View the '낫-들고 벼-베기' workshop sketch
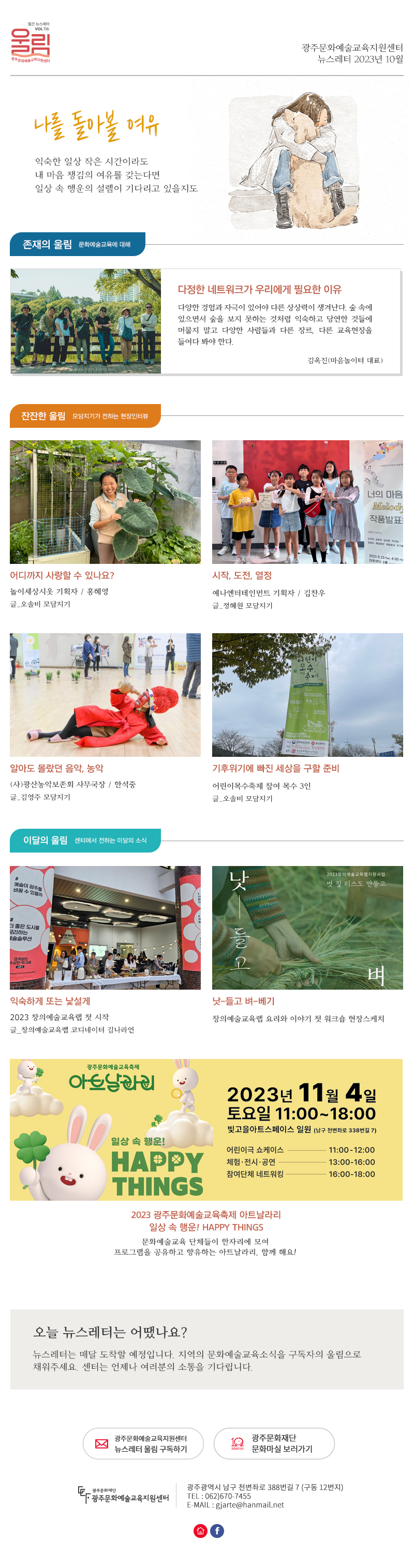The width and height of the screenshot is (414, 1568). pos(243,1000)
